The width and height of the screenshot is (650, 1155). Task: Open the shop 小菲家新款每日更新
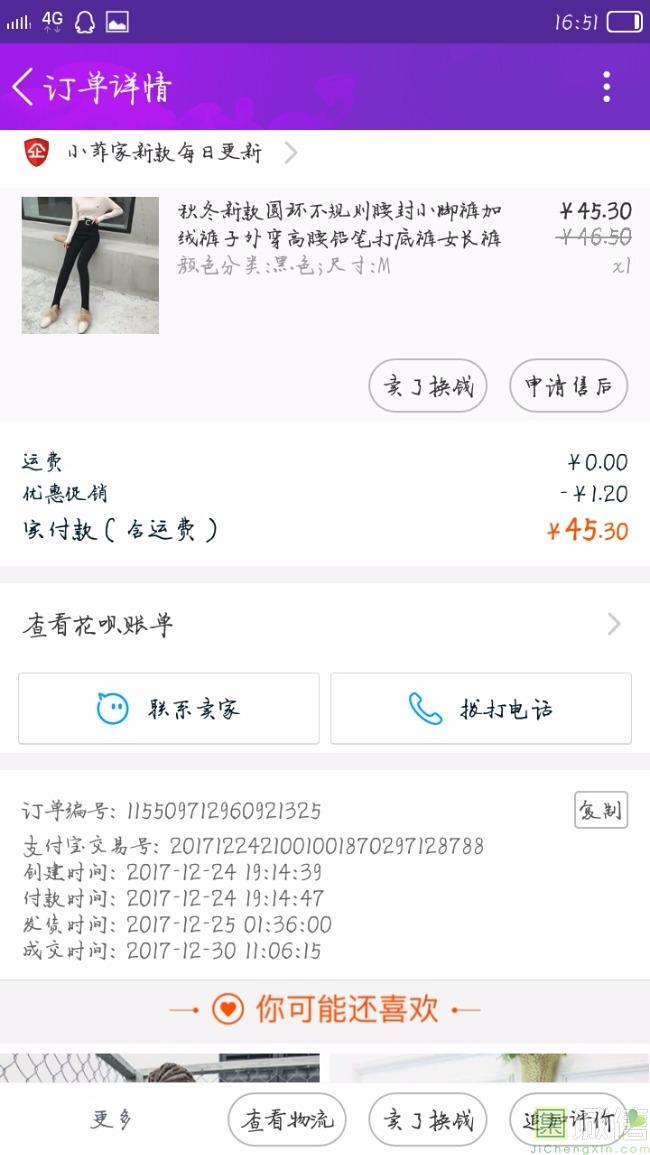click(165, 153)
